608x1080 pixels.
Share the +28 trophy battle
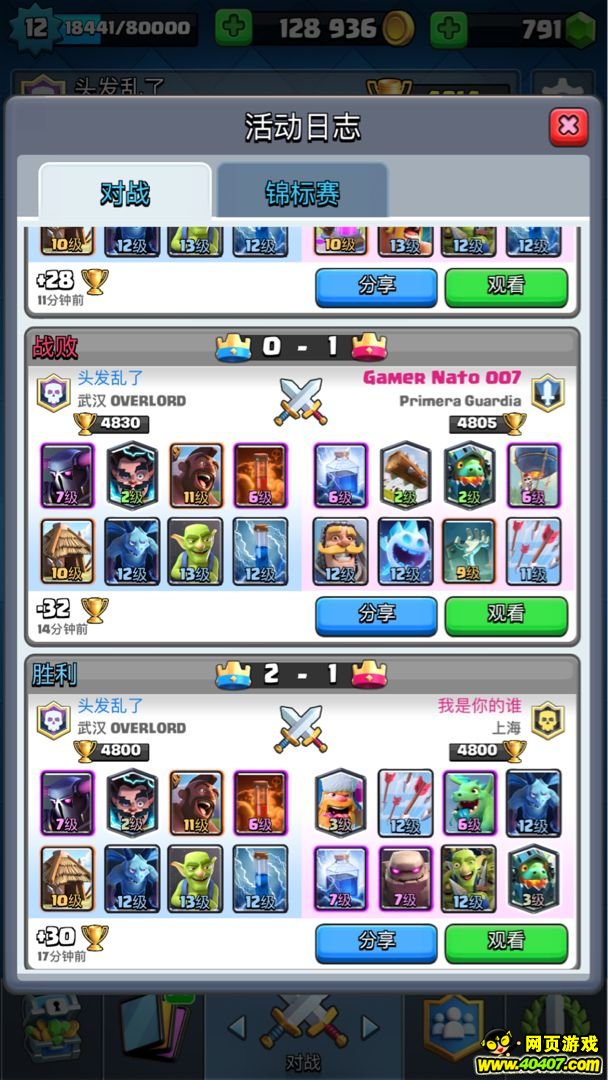[376, 287]
